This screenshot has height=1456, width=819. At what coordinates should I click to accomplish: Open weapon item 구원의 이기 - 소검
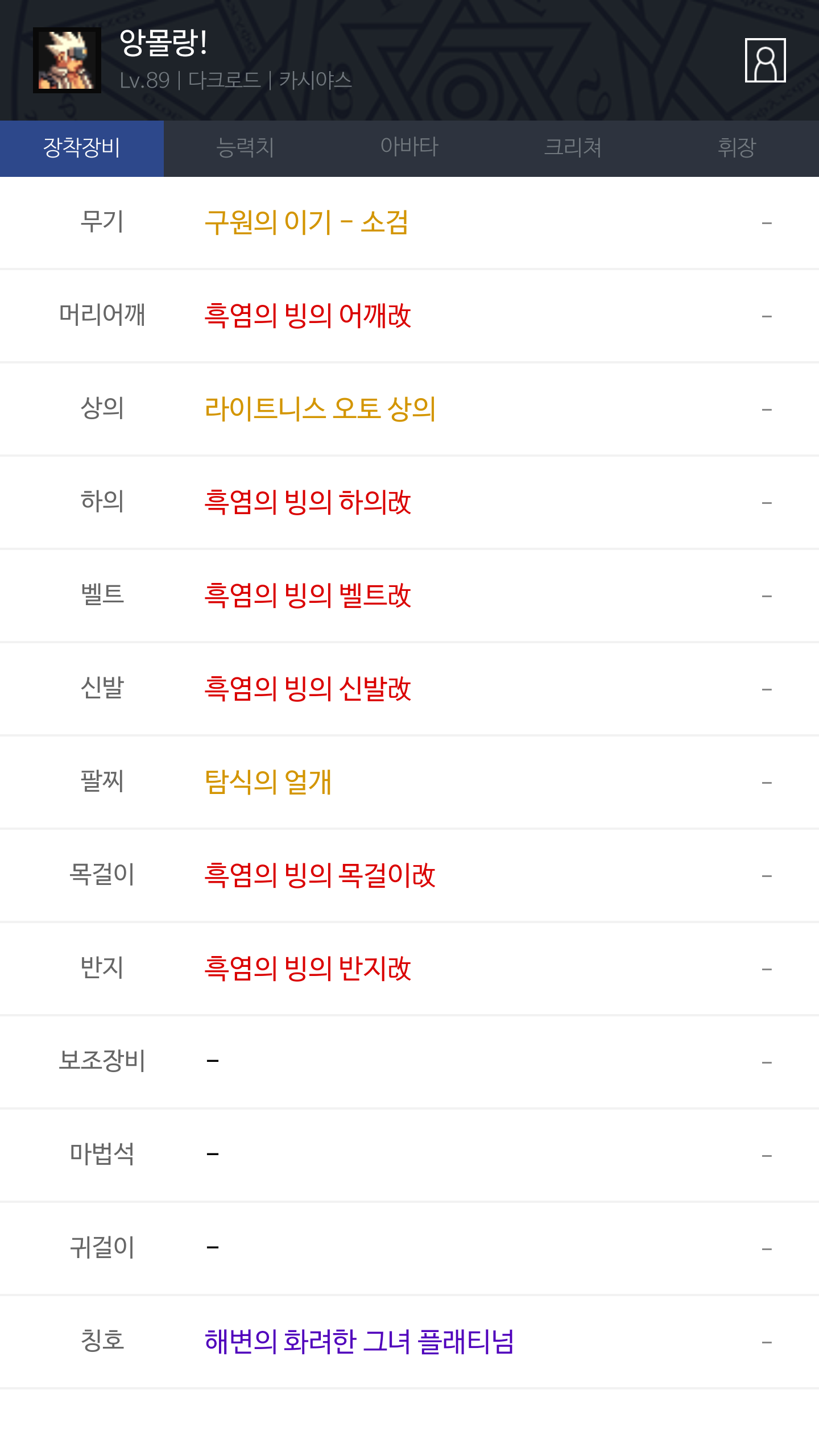coord(307,222)
